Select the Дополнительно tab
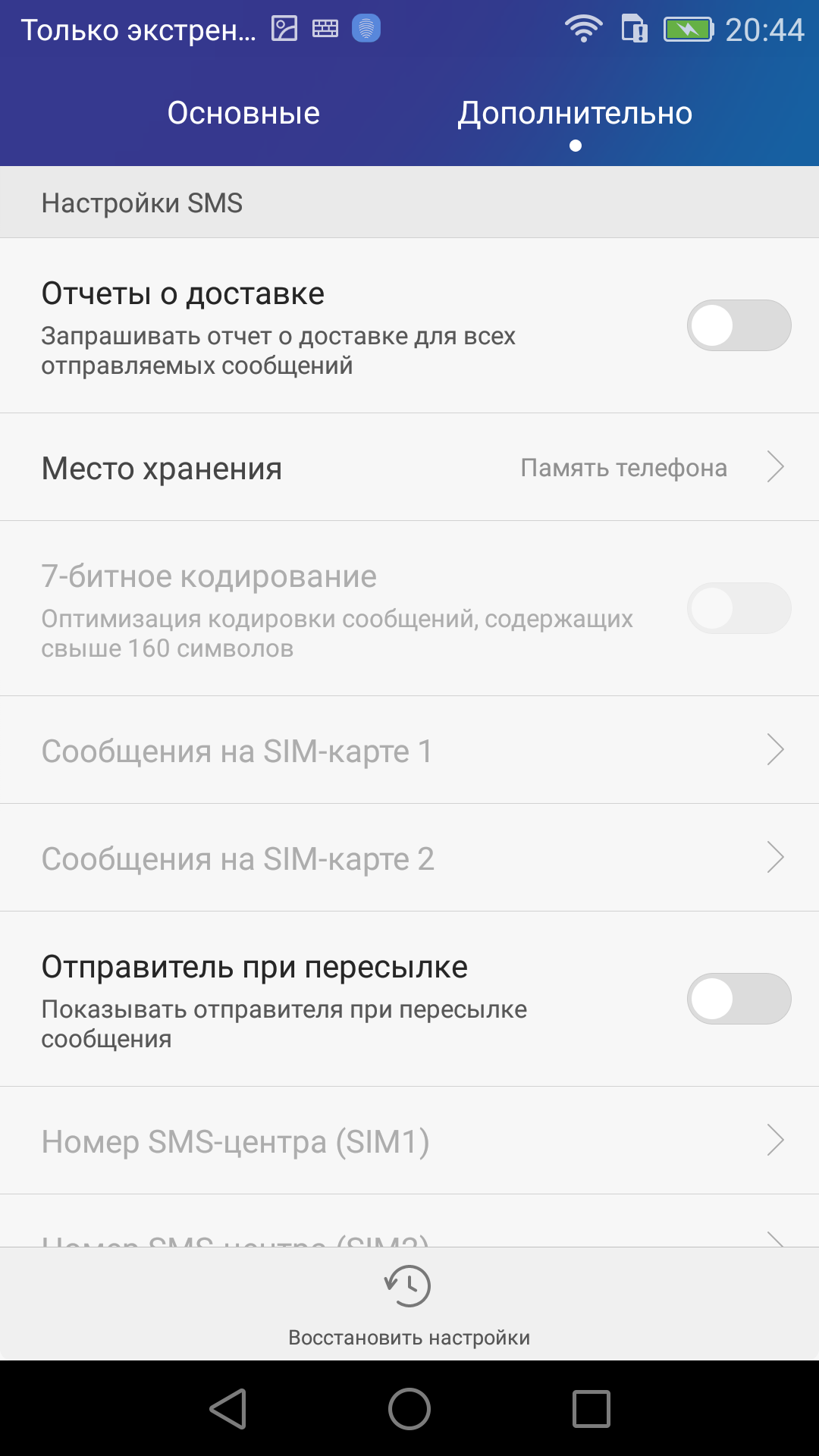This screenshot has width=819, height=1456. [x=575, y=113]
